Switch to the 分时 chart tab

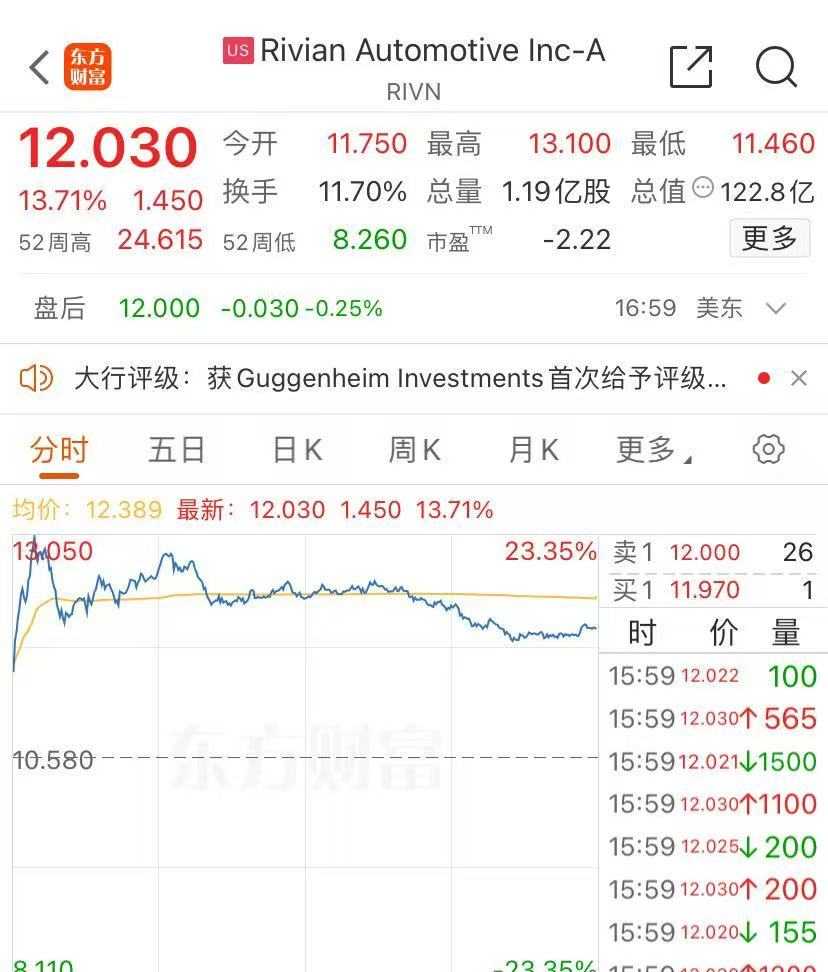[x=59, y=450]
